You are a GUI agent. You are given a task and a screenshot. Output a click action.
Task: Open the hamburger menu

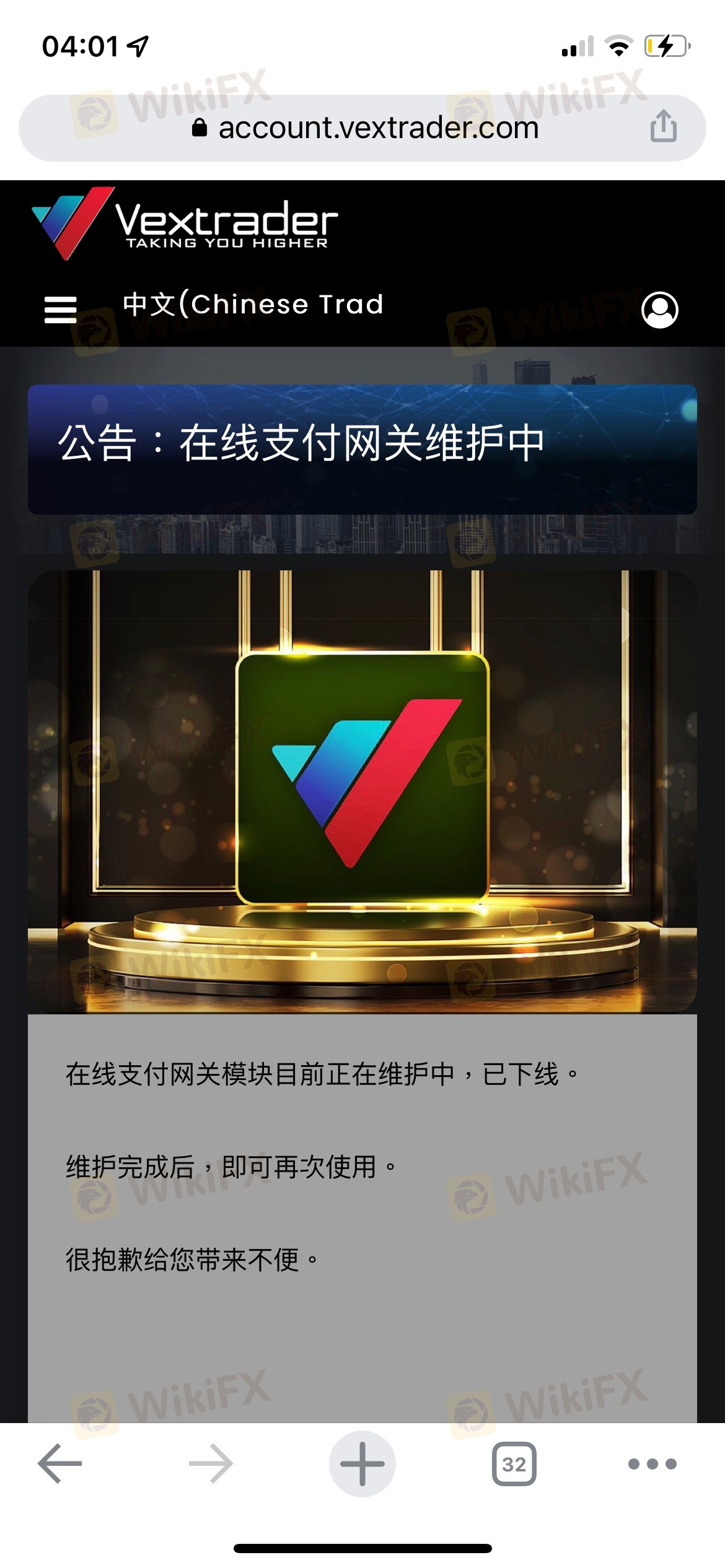point(61,309)
